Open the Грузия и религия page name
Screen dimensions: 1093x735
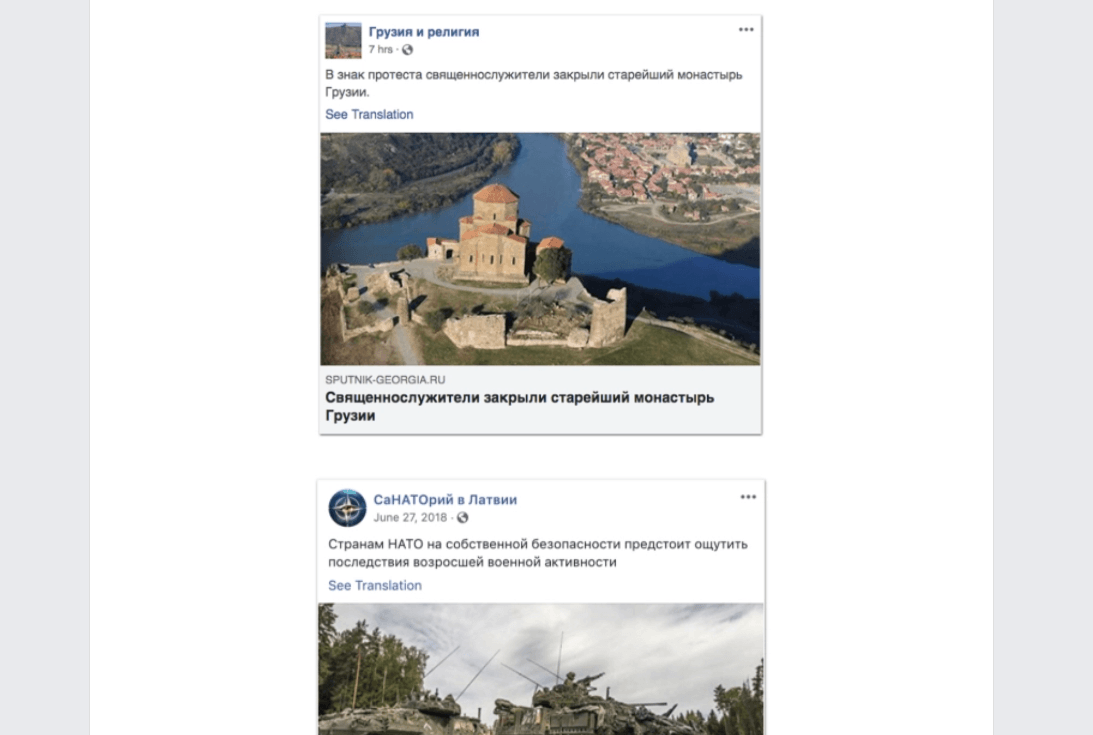(423, 32)
